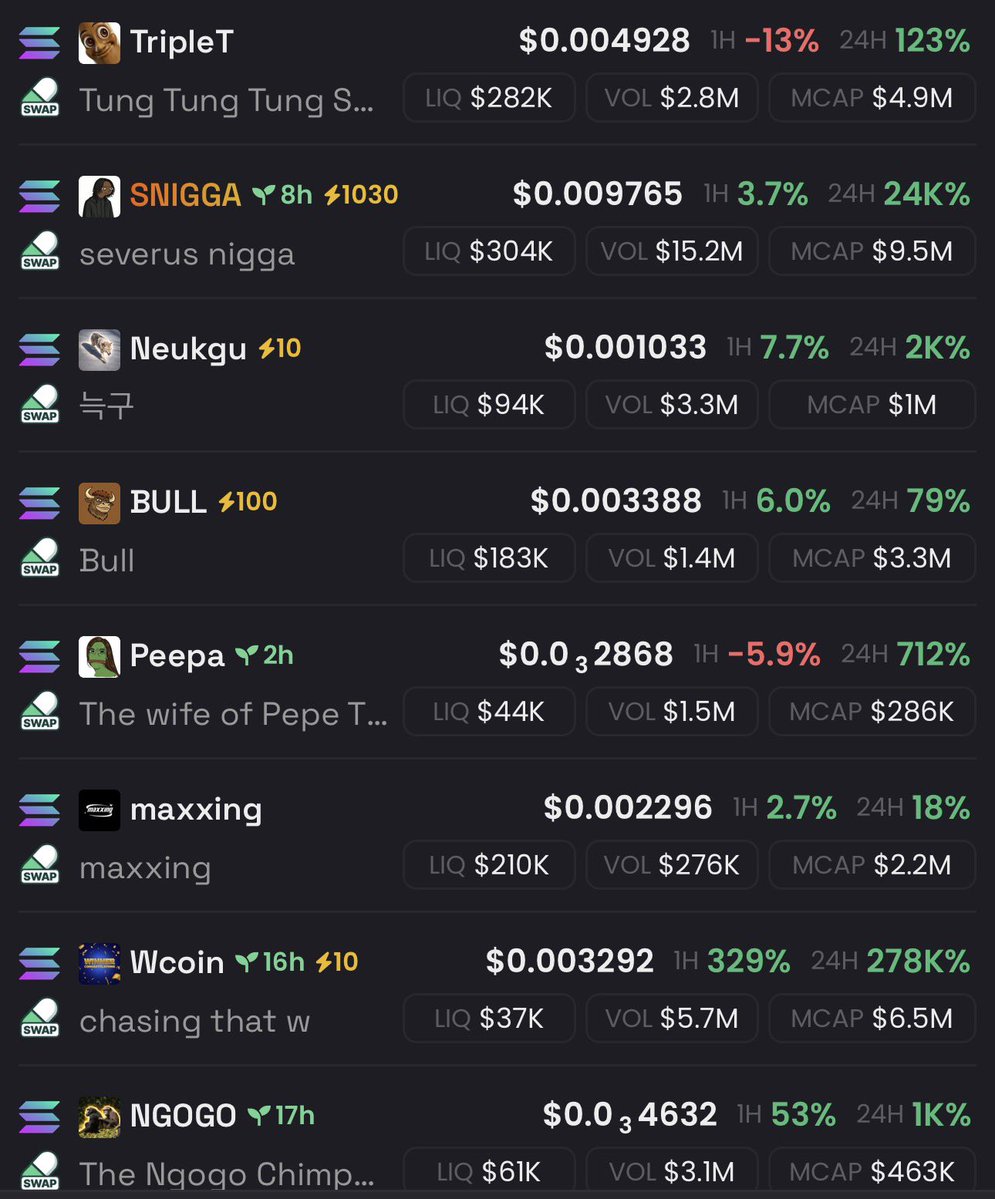The image size is (995, 1199).
Task: Tap the maxxing token row
Action: (x=196, y=809)
